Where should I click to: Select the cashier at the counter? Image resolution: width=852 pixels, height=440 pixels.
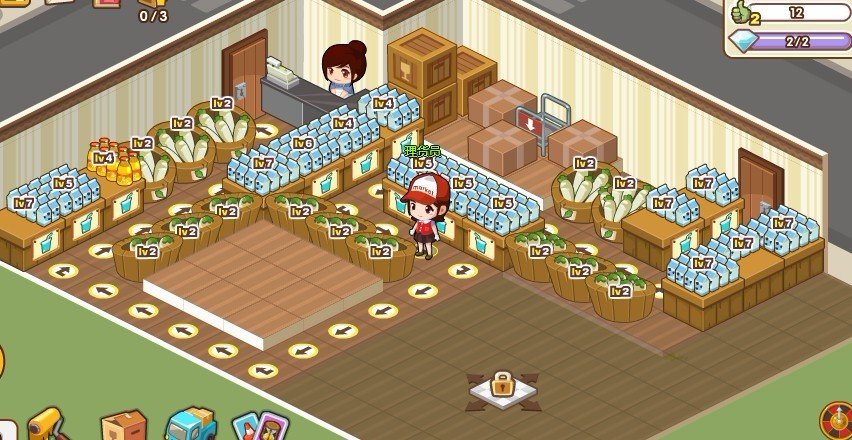click(x=342, y=69)
